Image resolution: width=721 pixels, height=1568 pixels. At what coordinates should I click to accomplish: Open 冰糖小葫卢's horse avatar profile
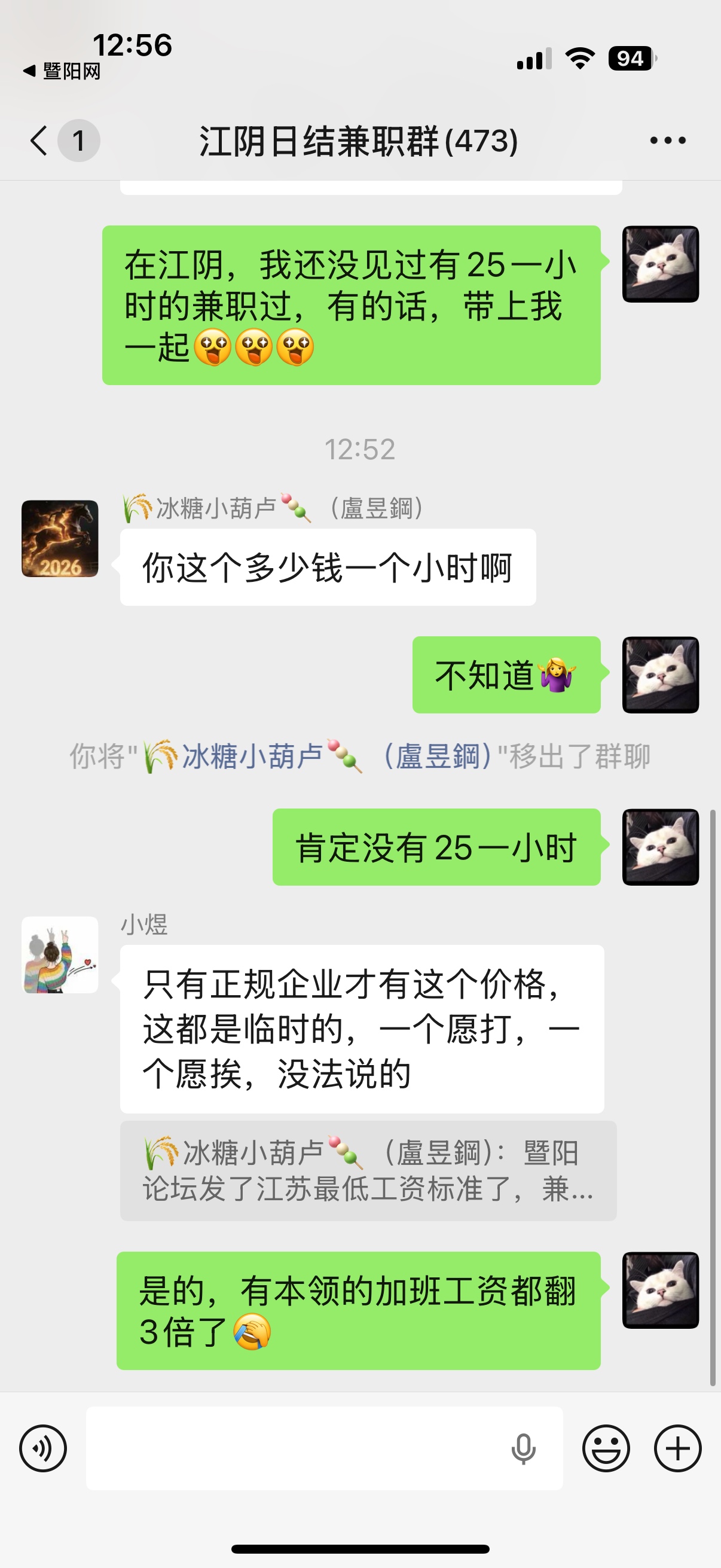(60, 539)
